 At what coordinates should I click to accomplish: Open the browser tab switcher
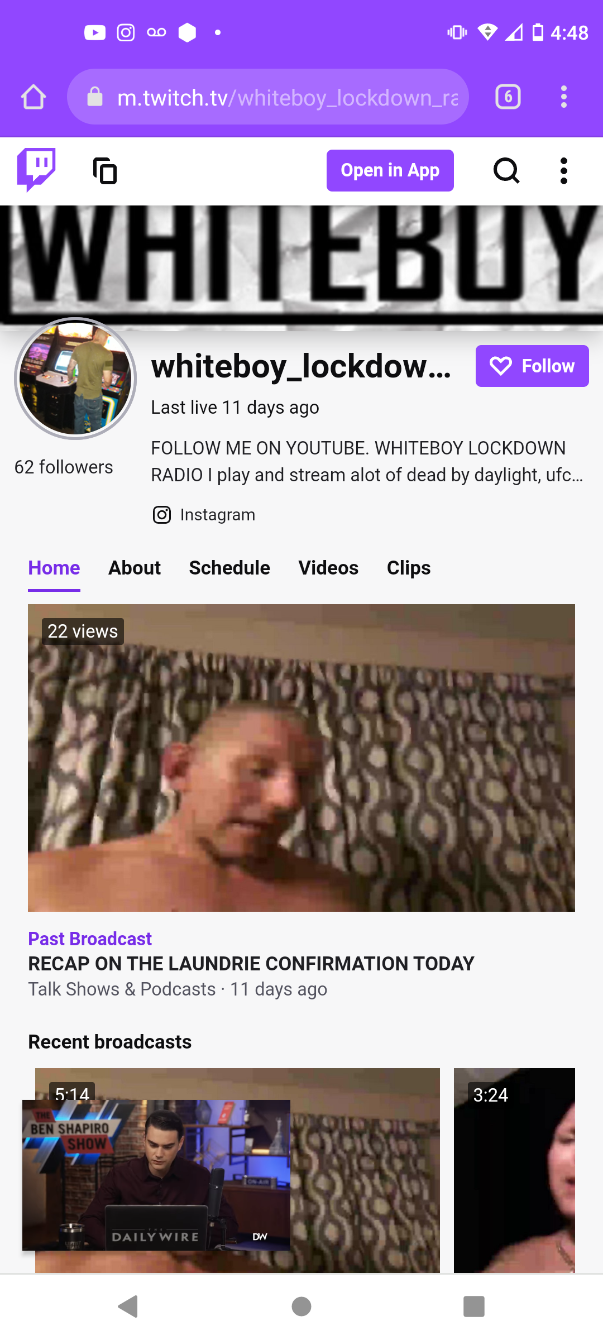pyautogui.click(x=508, y=97)
